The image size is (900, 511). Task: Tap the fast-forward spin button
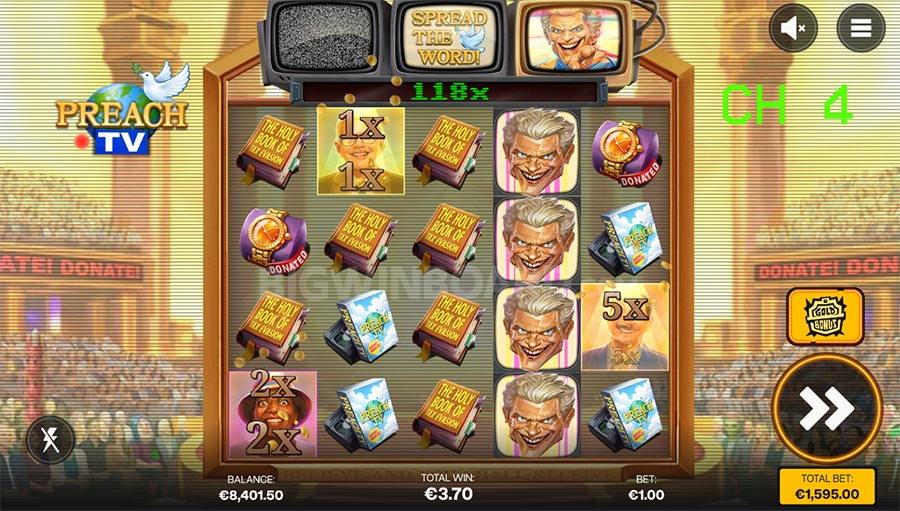(826, 407)
